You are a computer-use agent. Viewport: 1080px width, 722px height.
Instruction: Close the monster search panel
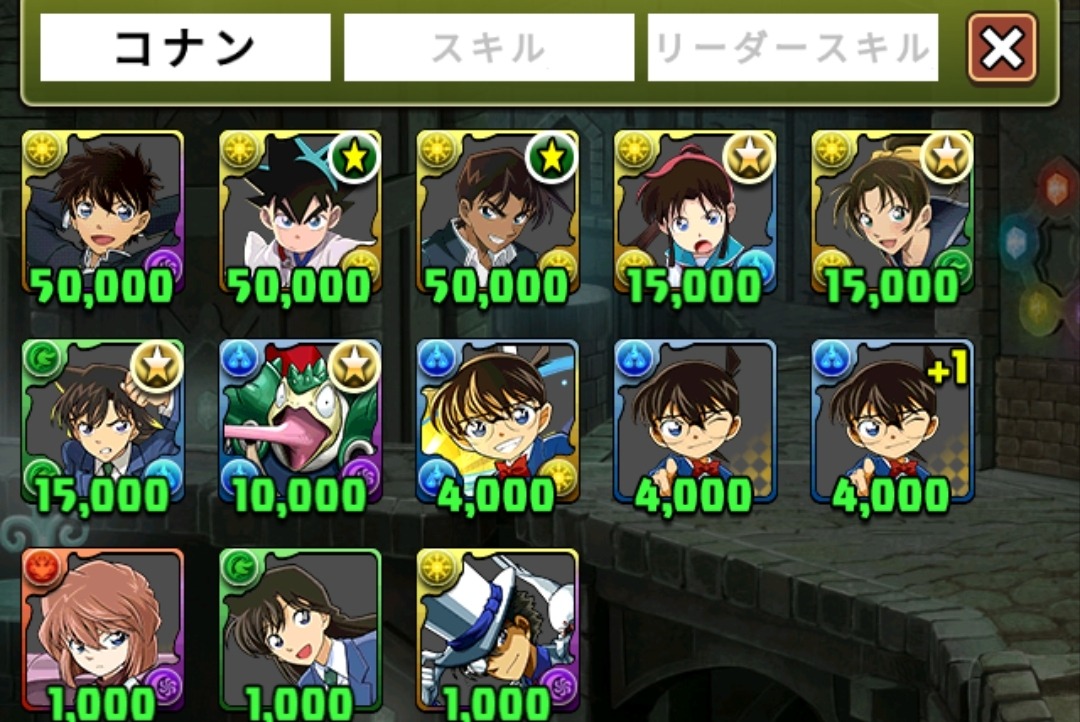click(1002, 47)
